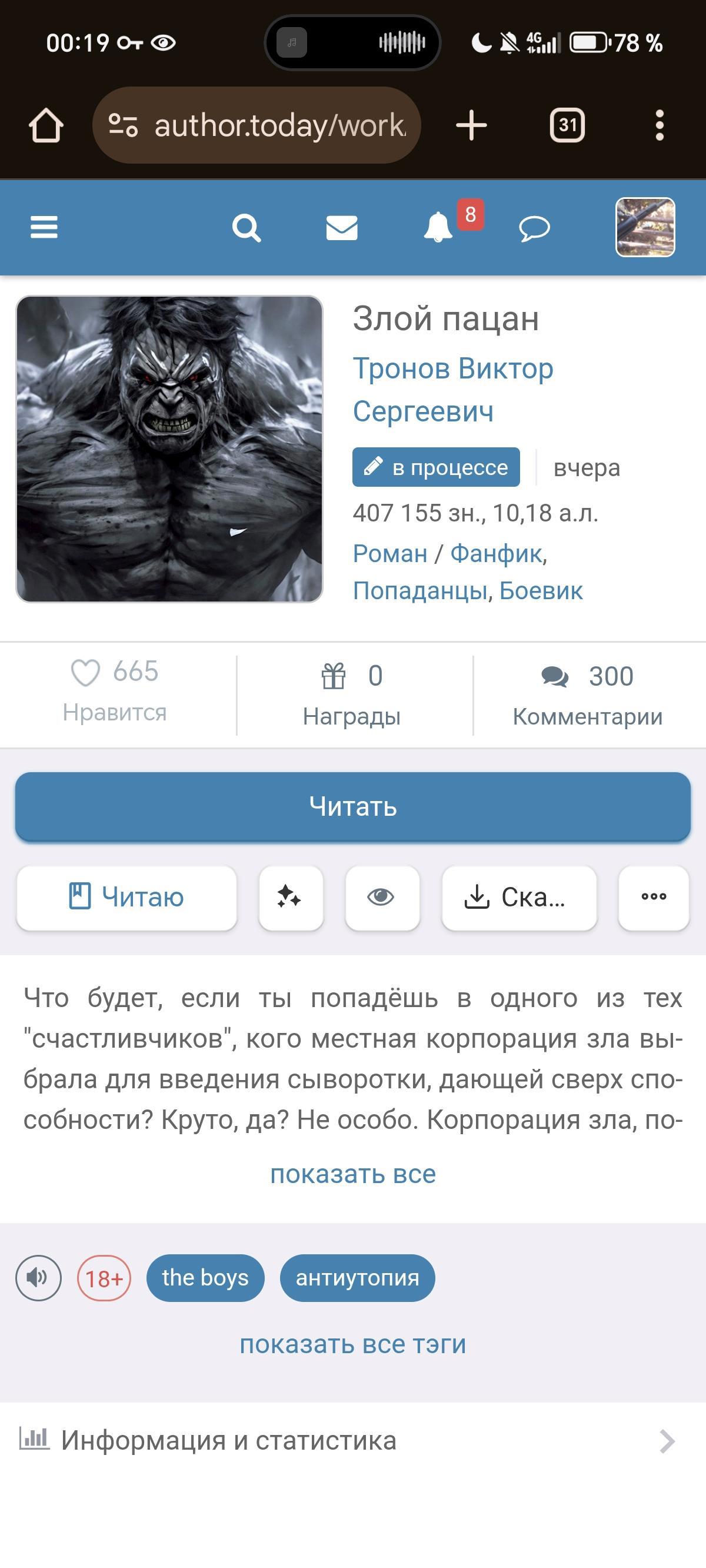
Task: Tap the eye icon button
Action: tap(382, 897)
